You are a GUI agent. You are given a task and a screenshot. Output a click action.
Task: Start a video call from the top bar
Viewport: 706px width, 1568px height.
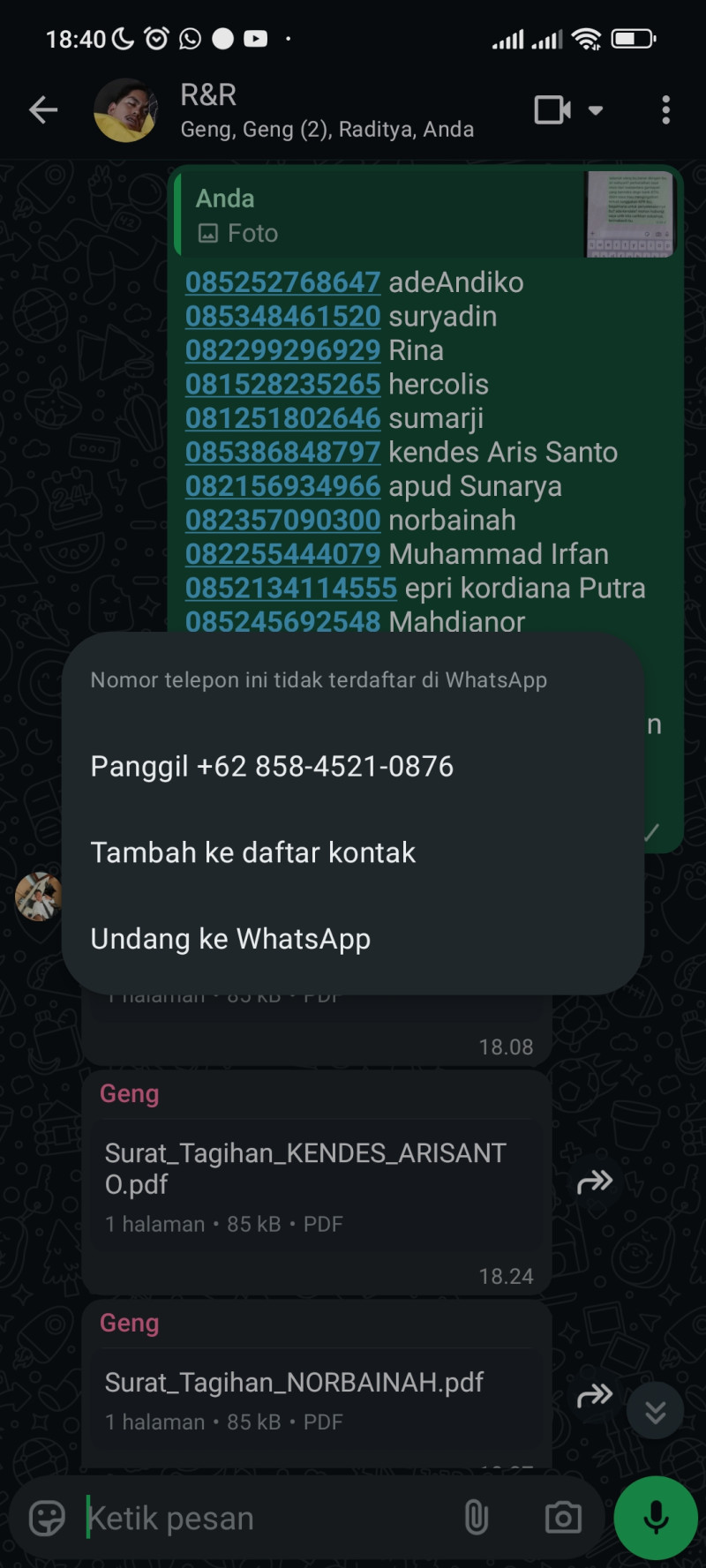click(x=552, y=109)
